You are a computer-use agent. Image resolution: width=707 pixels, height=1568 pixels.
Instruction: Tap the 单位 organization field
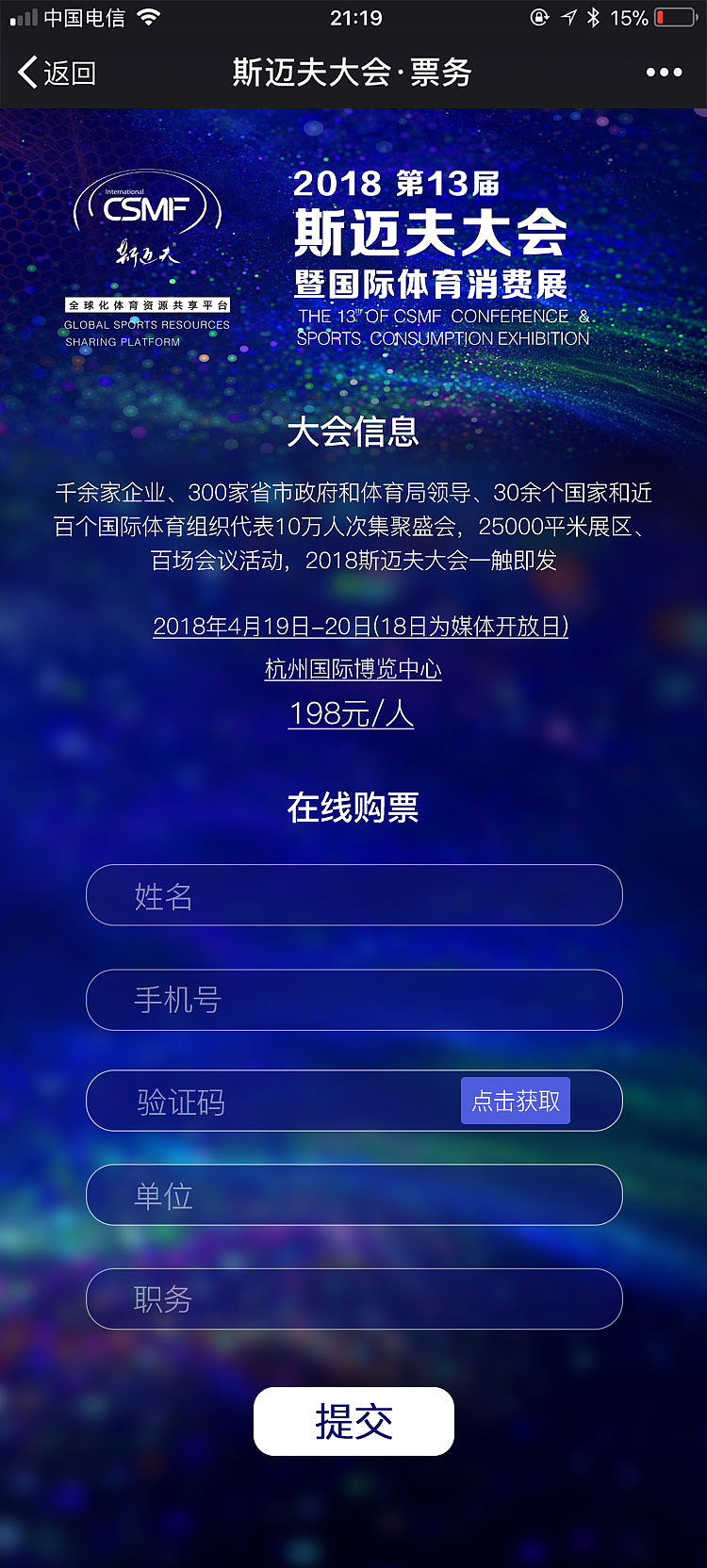(353, 1195)
